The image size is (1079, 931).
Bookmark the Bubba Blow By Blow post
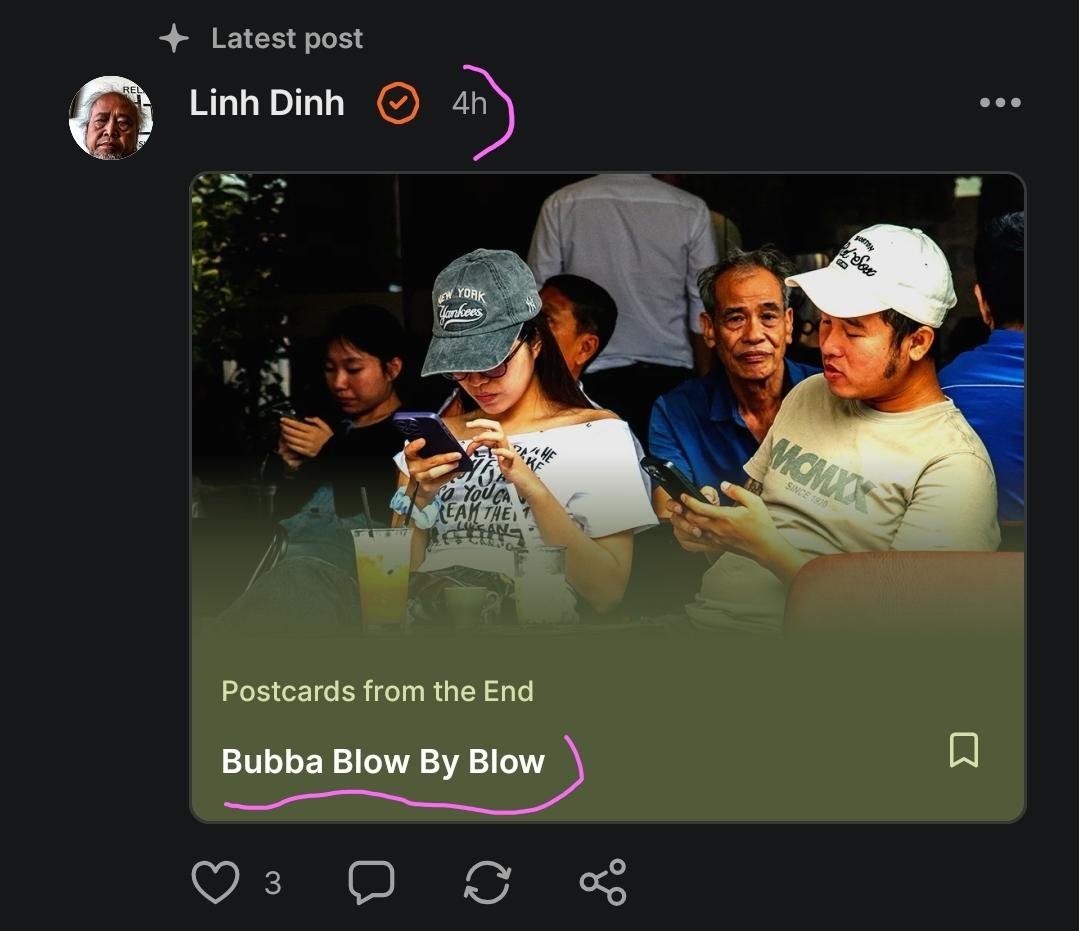tap(963, 750)
